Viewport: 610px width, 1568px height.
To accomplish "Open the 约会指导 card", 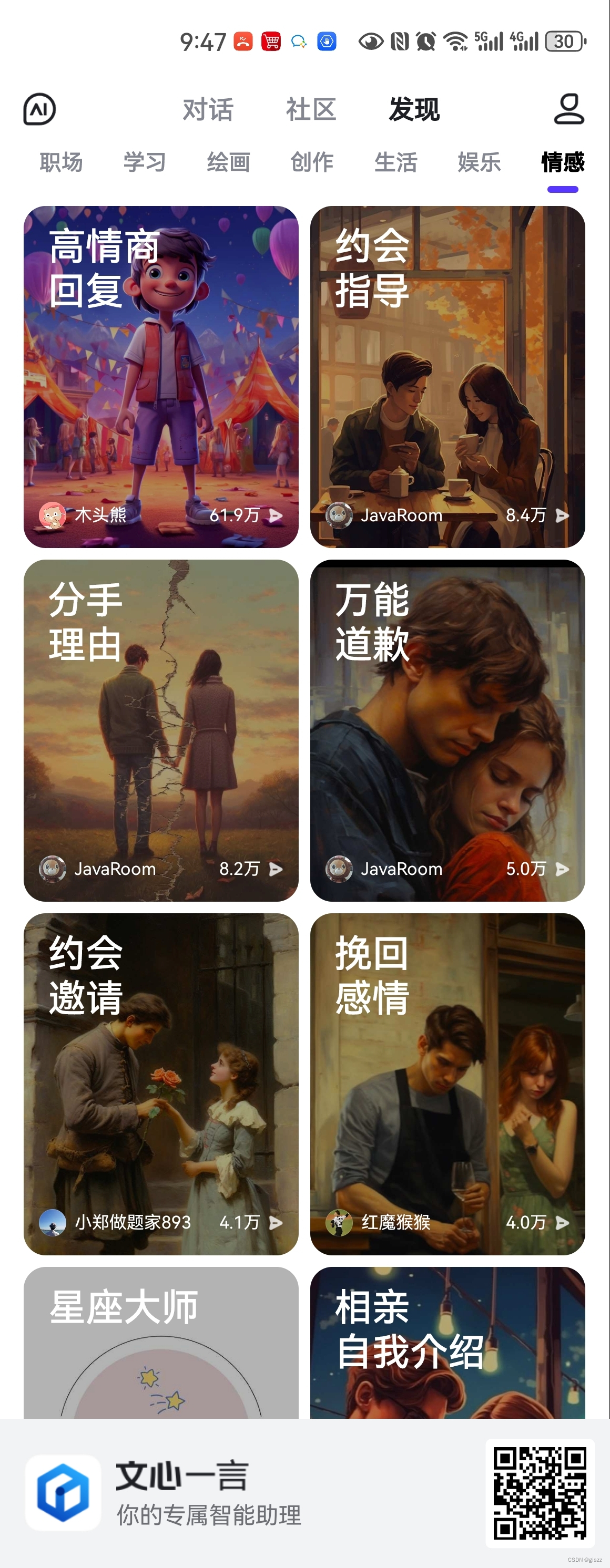I will pos(448,377).
